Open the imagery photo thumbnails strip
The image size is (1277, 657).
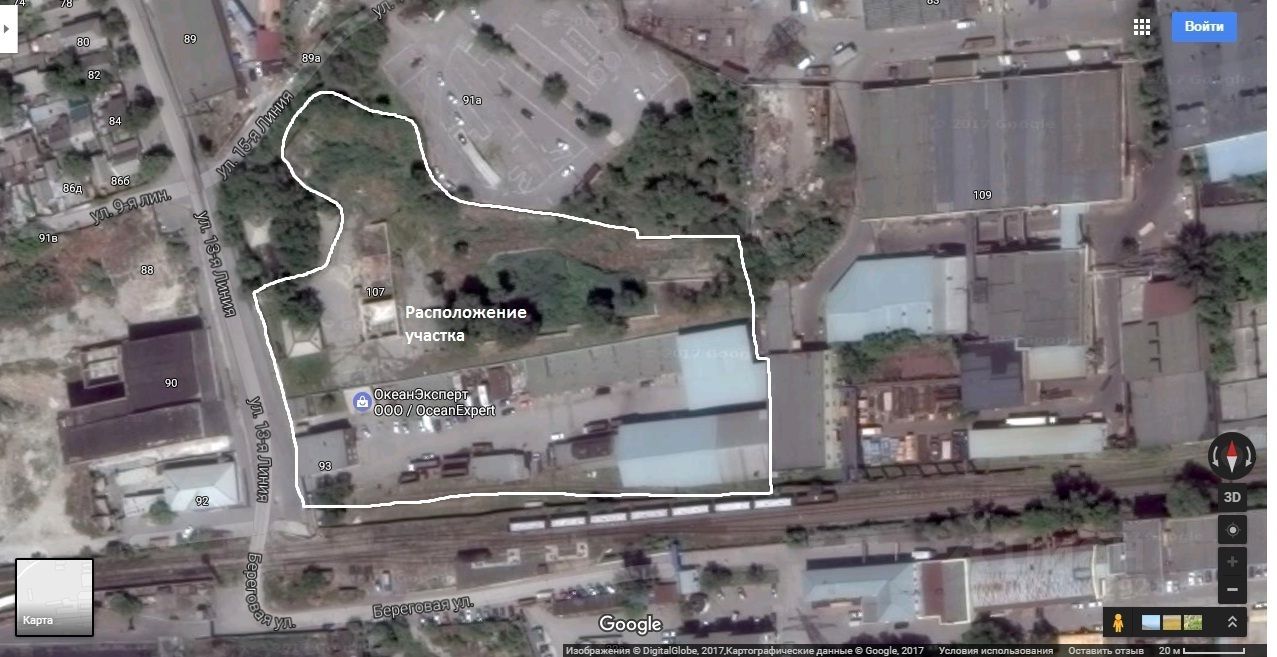1172,622
